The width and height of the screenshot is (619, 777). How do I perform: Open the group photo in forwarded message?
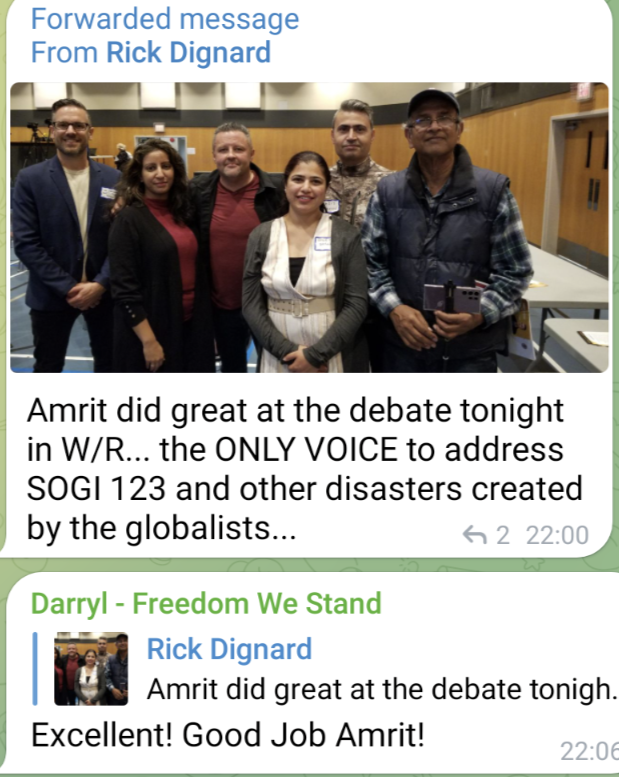(x=309, y=228)
